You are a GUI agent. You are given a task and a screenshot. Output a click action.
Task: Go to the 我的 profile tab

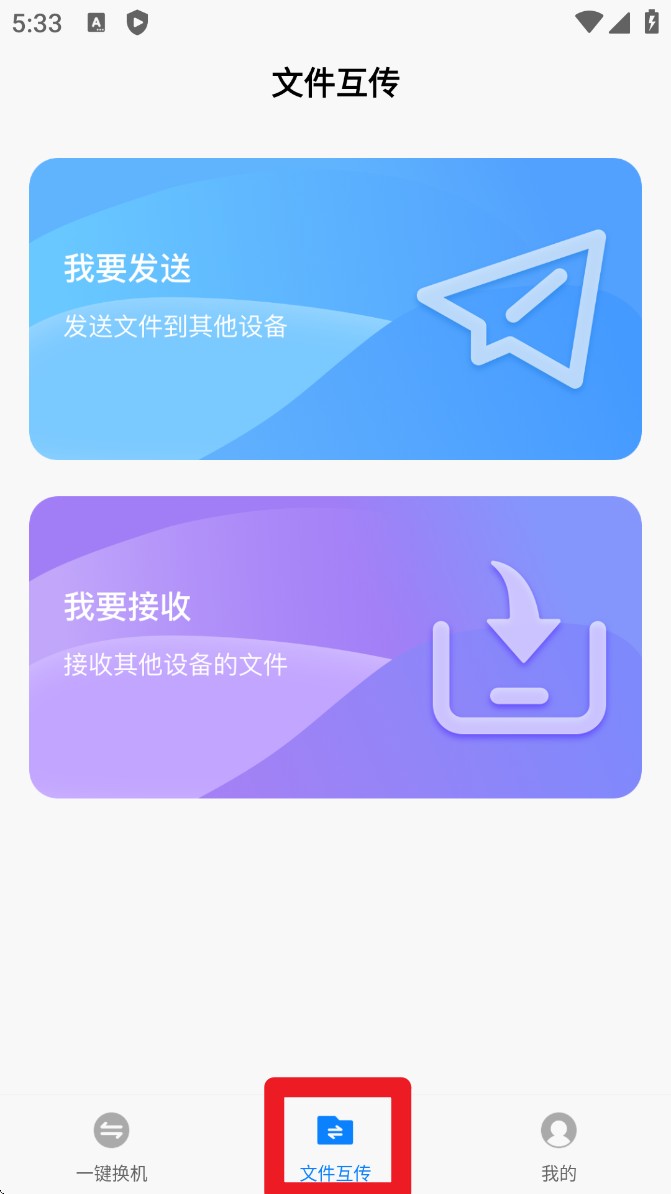559,1146
